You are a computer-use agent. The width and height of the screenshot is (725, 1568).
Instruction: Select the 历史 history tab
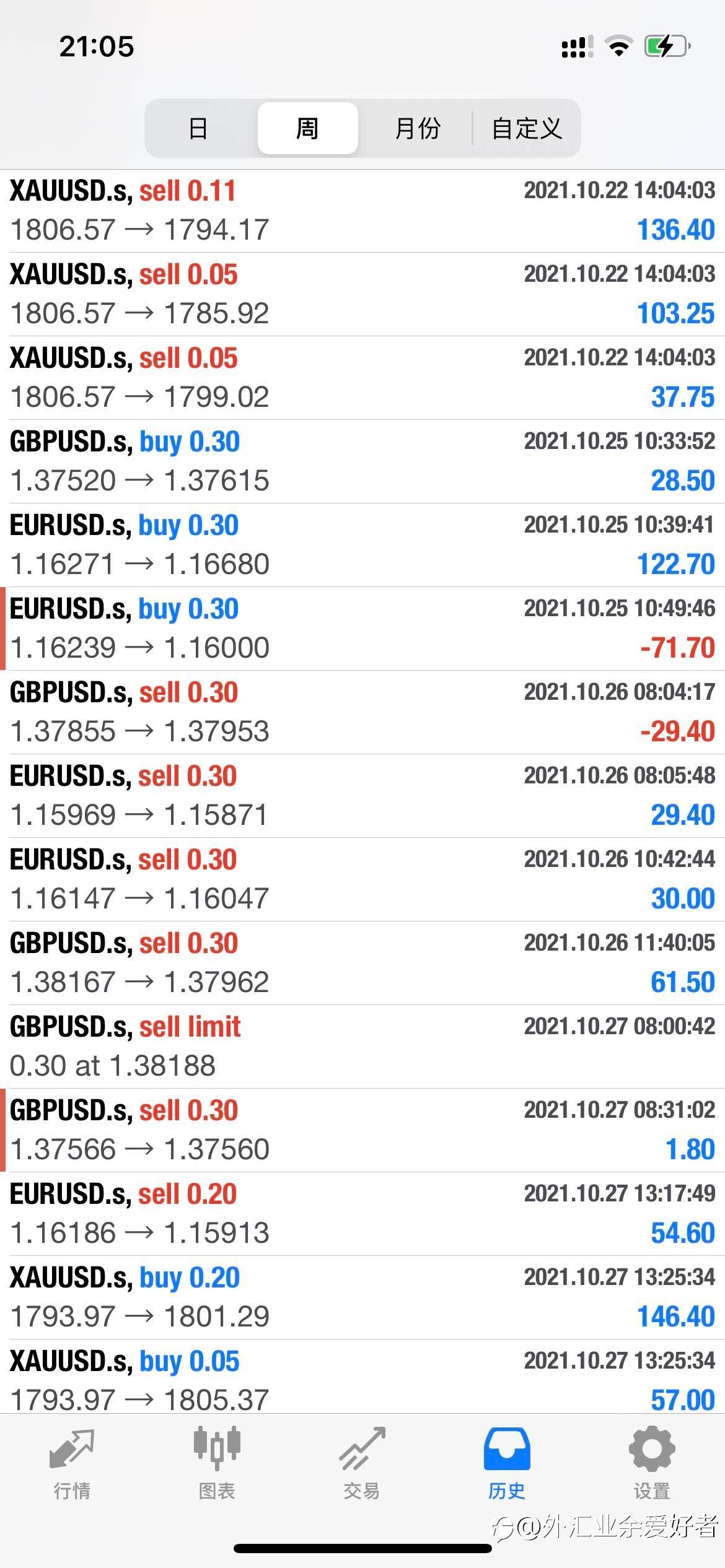tap(507, 1464)
